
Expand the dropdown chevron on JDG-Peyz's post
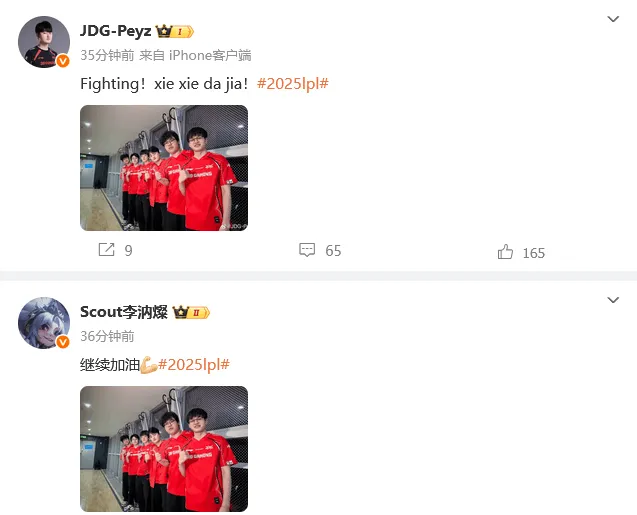(614, 19)
